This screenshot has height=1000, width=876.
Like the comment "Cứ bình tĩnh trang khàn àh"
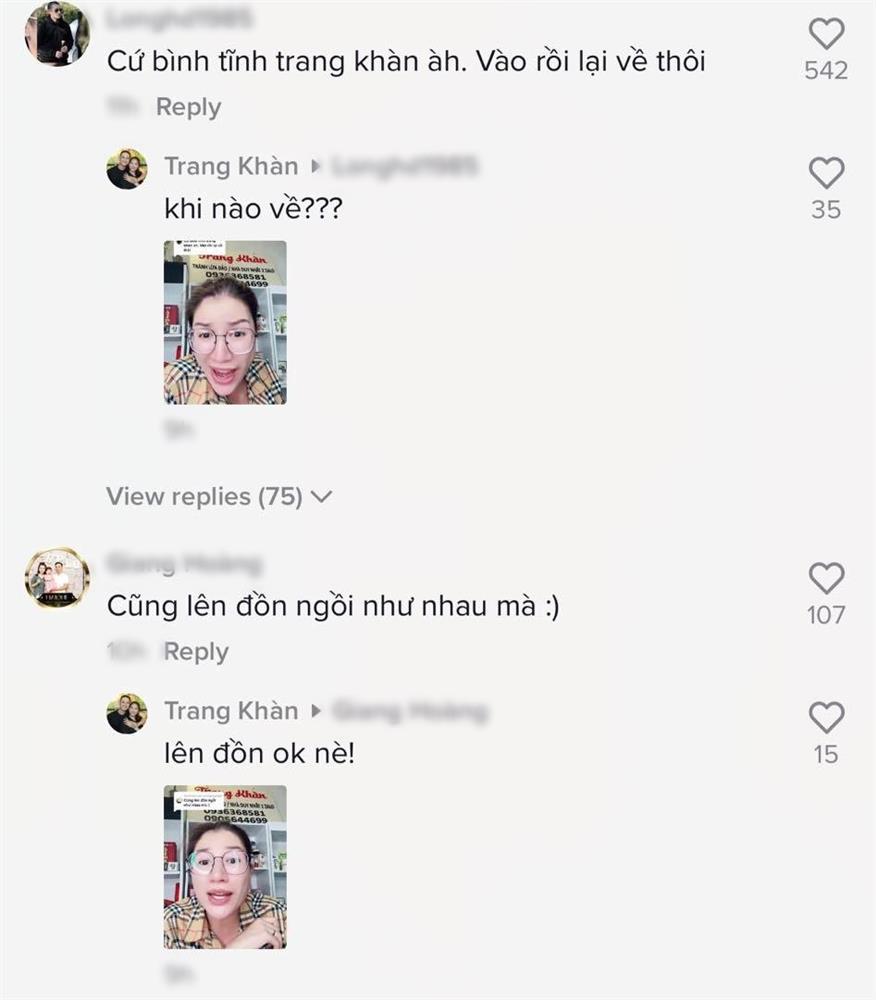tap(826, 35)
